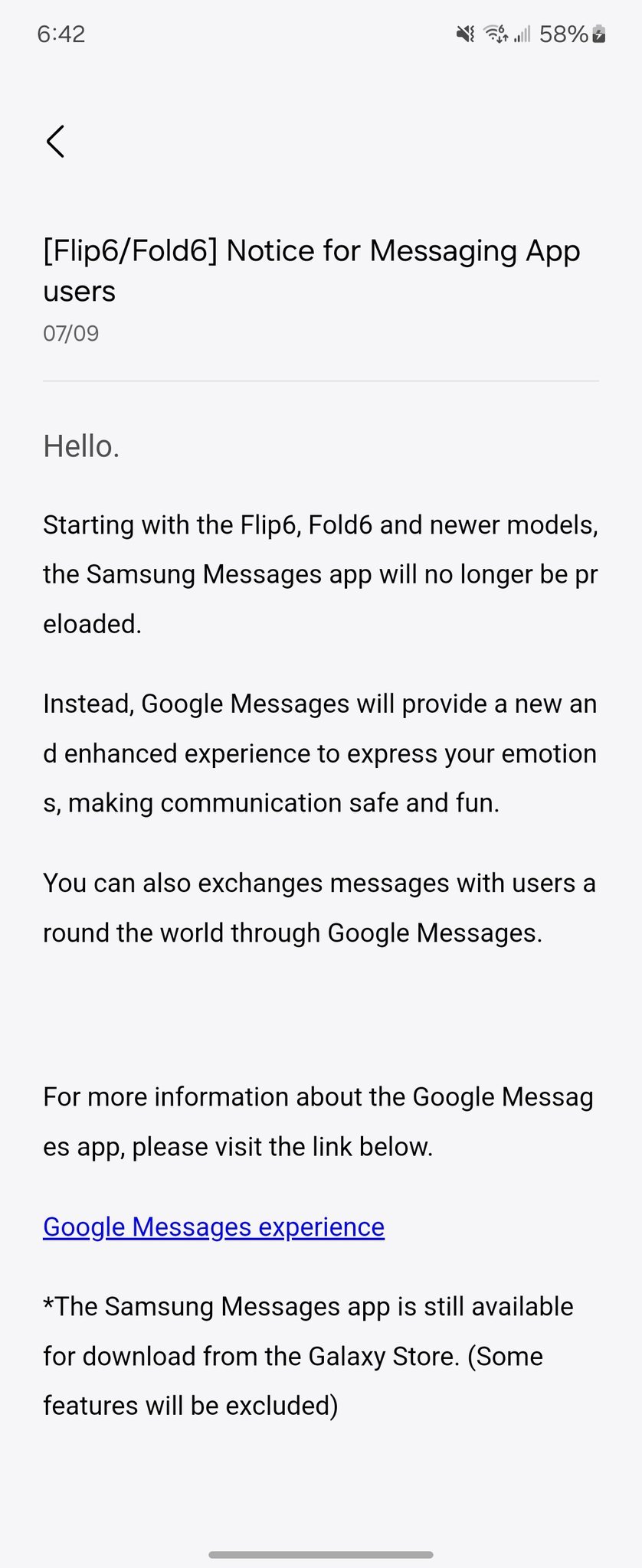642x1568 pixels.
Task: Tap the more information paragraph text
Action: tap(318, 1120)
